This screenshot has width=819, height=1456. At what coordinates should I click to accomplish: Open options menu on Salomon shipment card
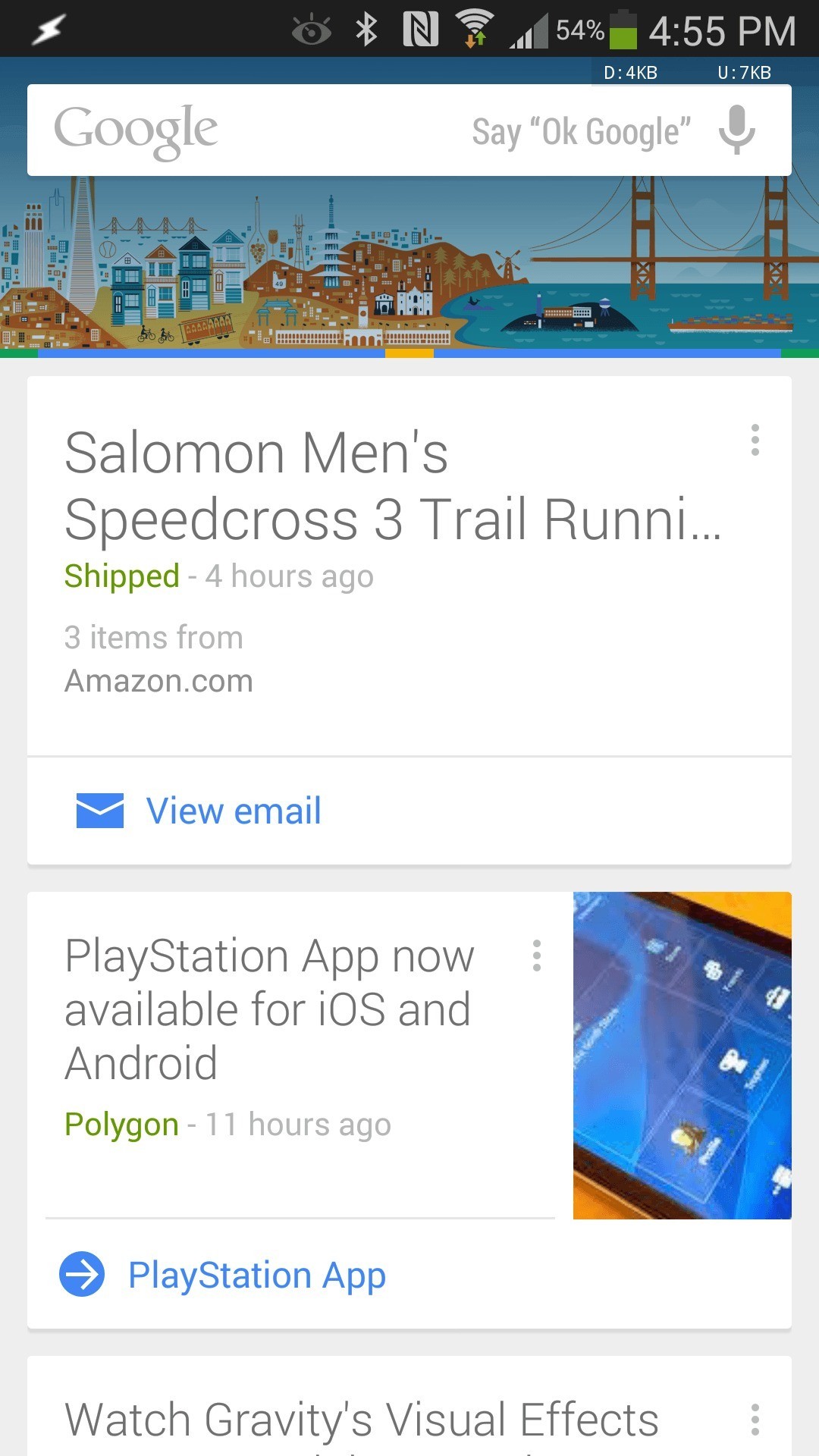click(x=755, y=440)
